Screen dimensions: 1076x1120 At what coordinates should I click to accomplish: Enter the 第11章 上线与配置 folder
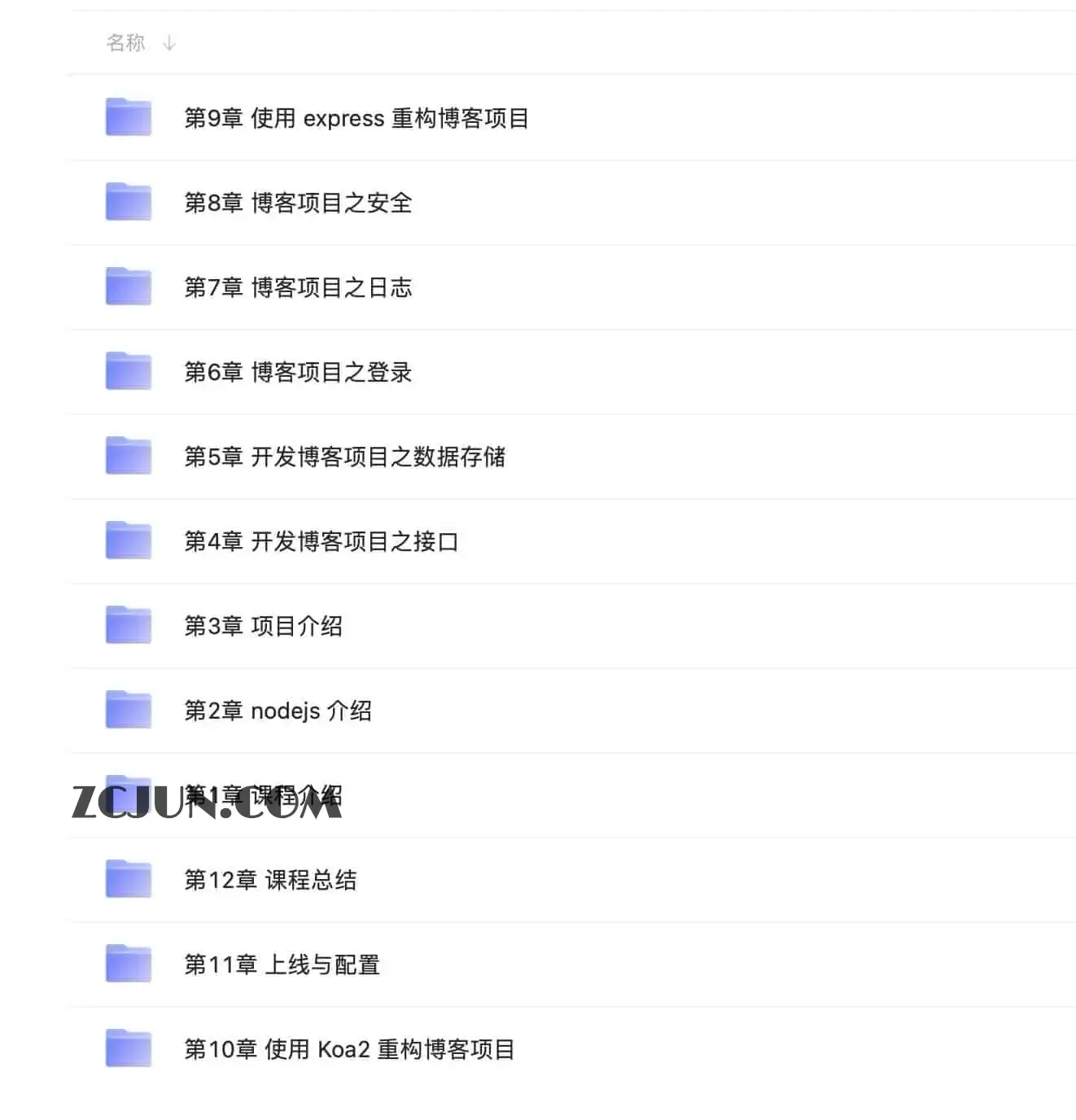click(x=282, y=965)
